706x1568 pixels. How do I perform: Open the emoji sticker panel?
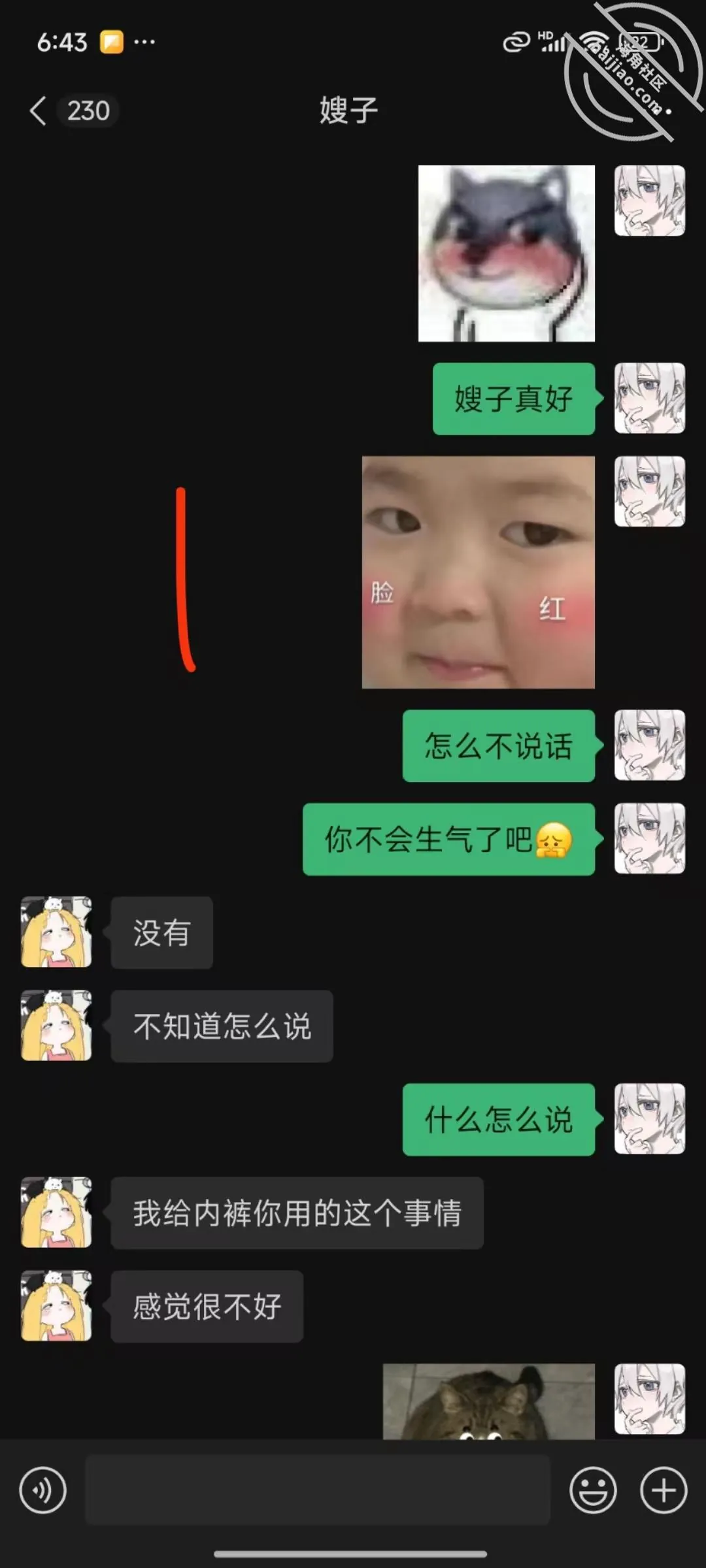(x=593, y=1490)
